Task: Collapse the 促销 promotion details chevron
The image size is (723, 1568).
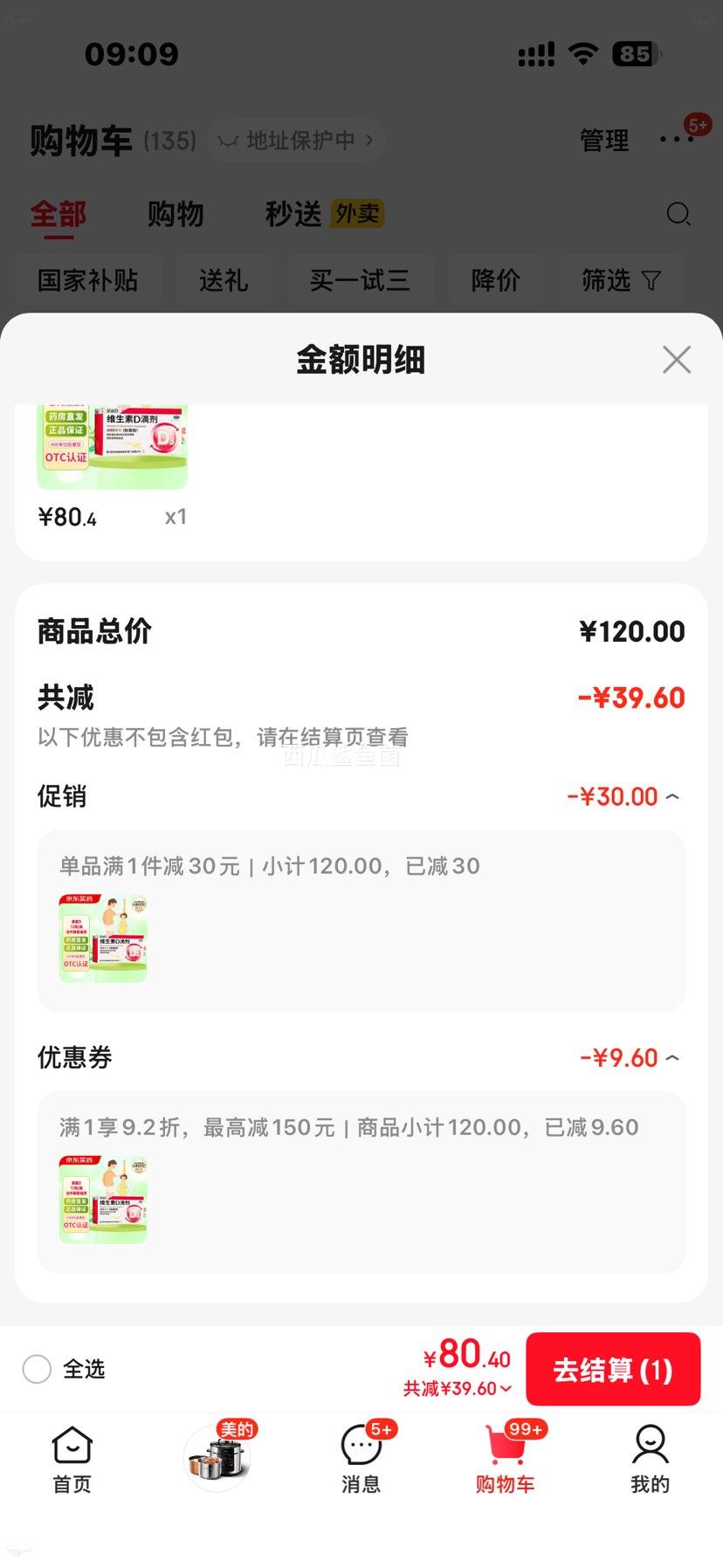Action: pyautogui.click(x=671, y=795)
